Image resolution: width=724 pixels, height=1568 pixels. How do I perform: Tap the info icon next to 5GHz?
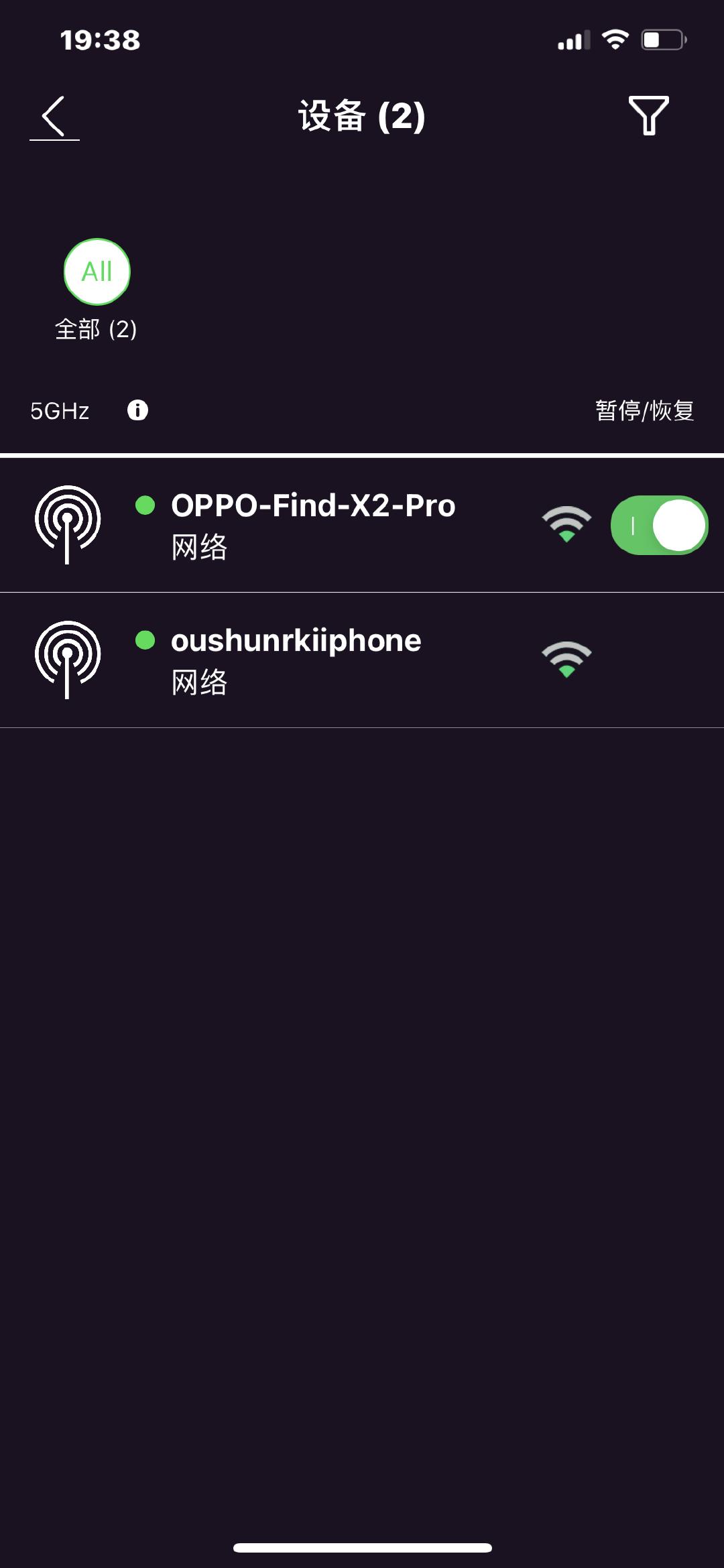(137, 411)
